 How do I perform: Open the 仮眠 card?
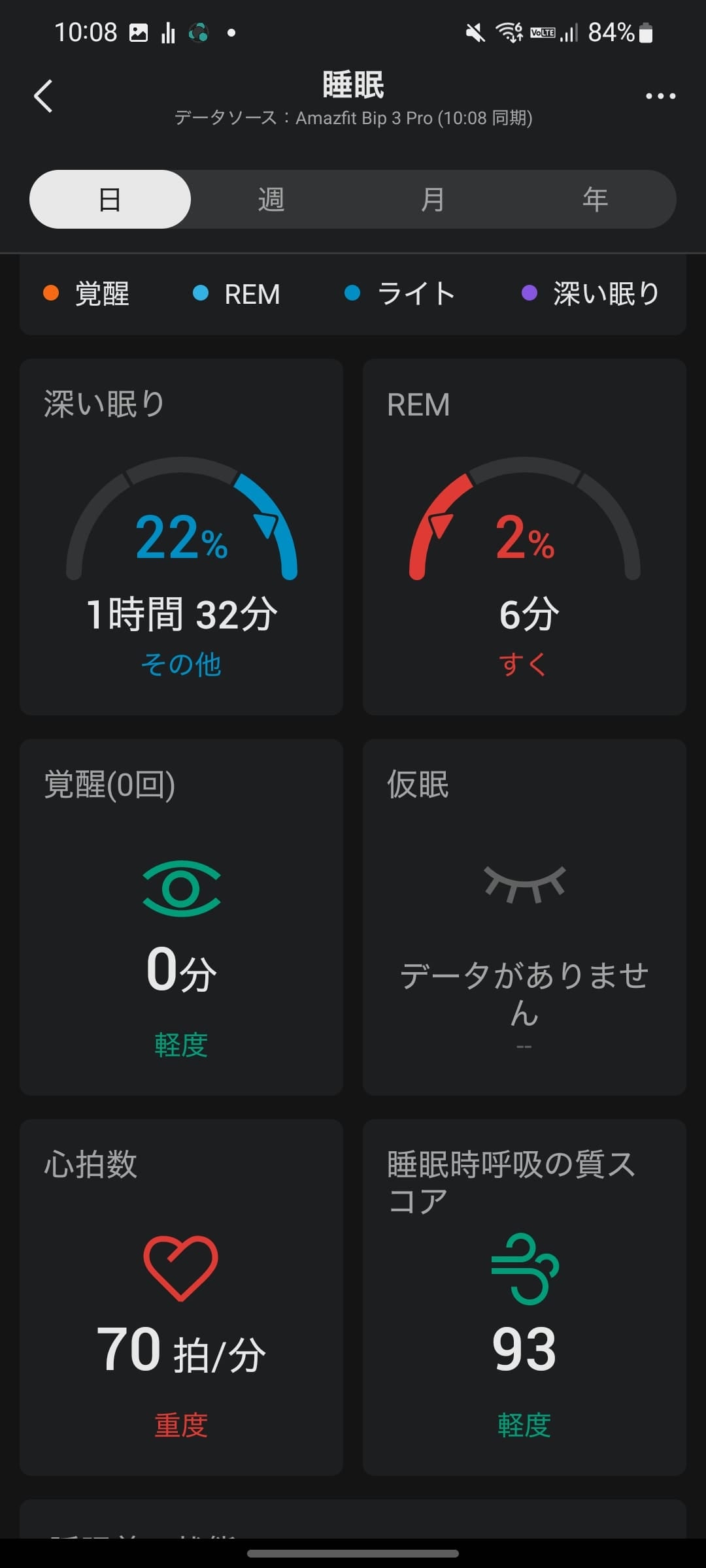click(x=524, y=916)
